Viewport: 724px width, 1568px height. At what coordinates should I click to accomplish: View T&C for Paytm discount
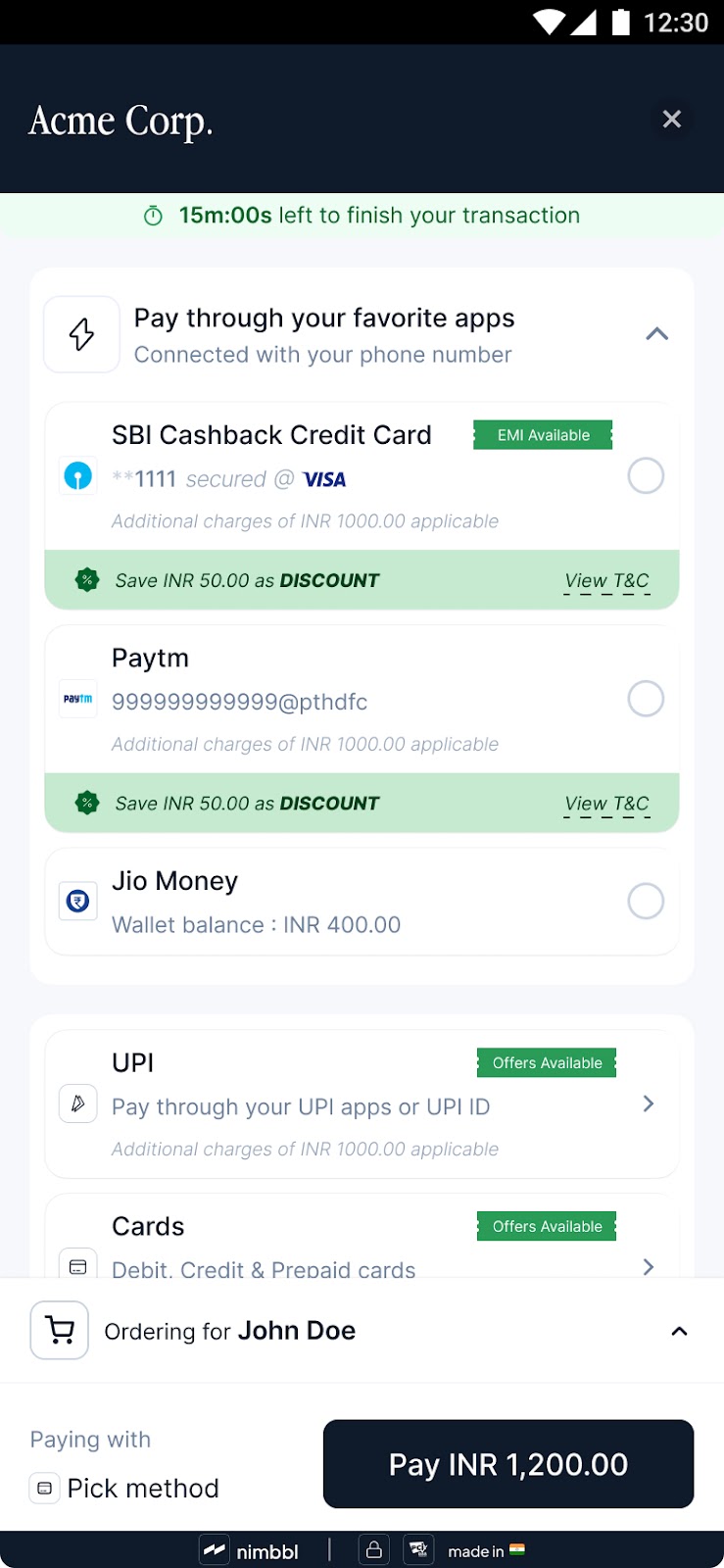click(x=606, y=804)
